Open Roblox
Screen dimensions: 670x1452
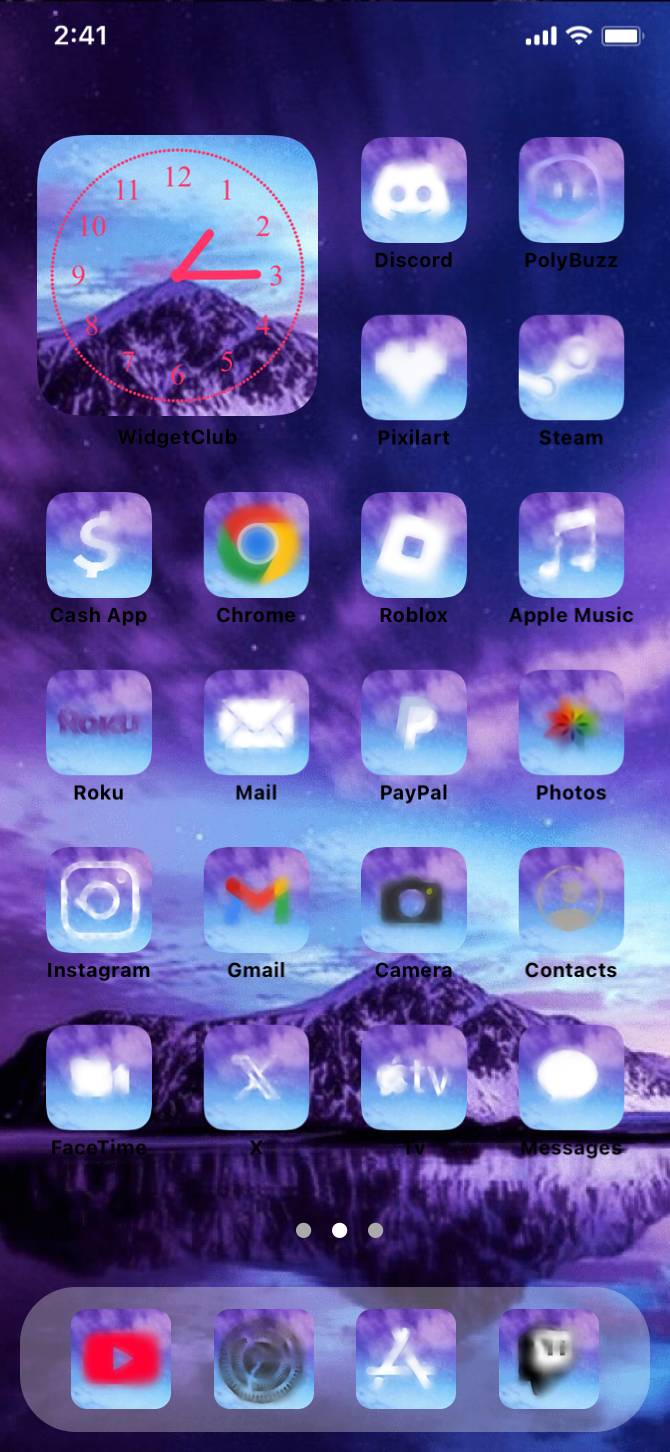413,545
